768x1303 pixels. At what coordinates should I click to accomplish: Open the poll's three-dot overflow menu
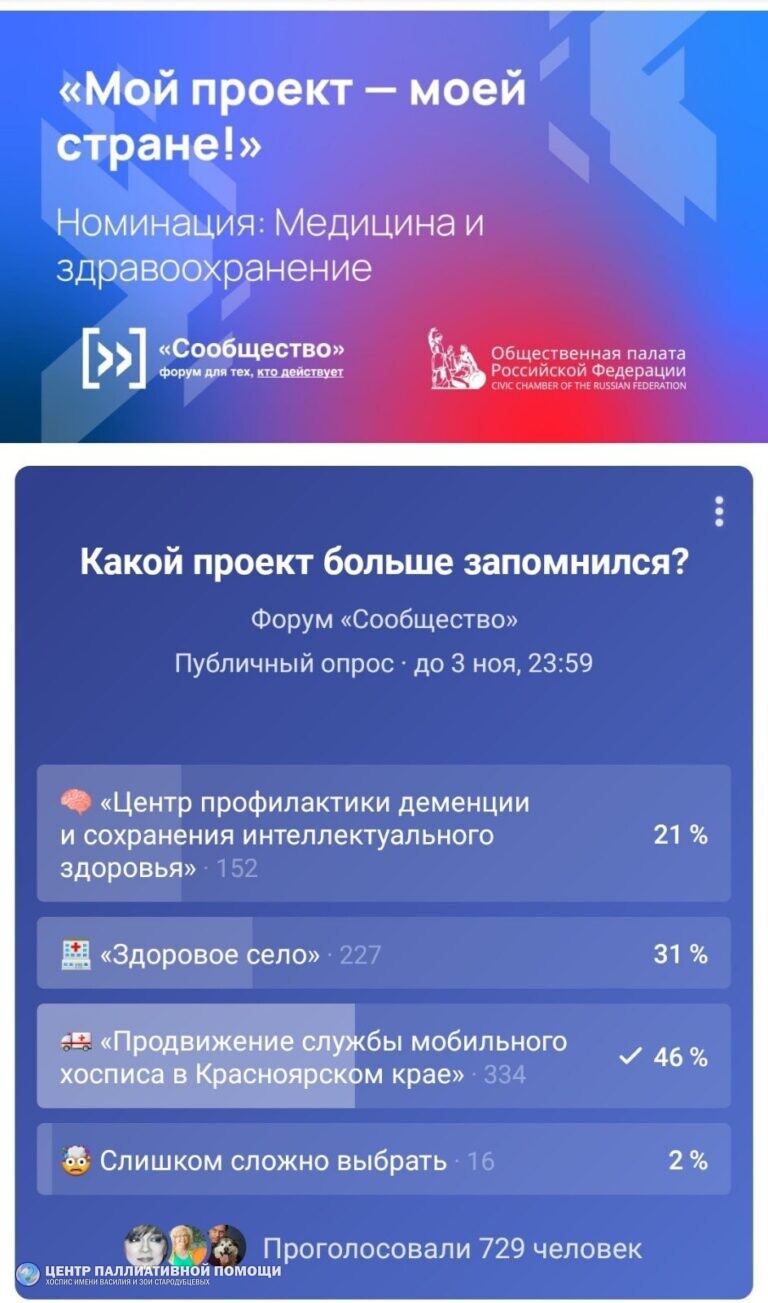point(719,510)
